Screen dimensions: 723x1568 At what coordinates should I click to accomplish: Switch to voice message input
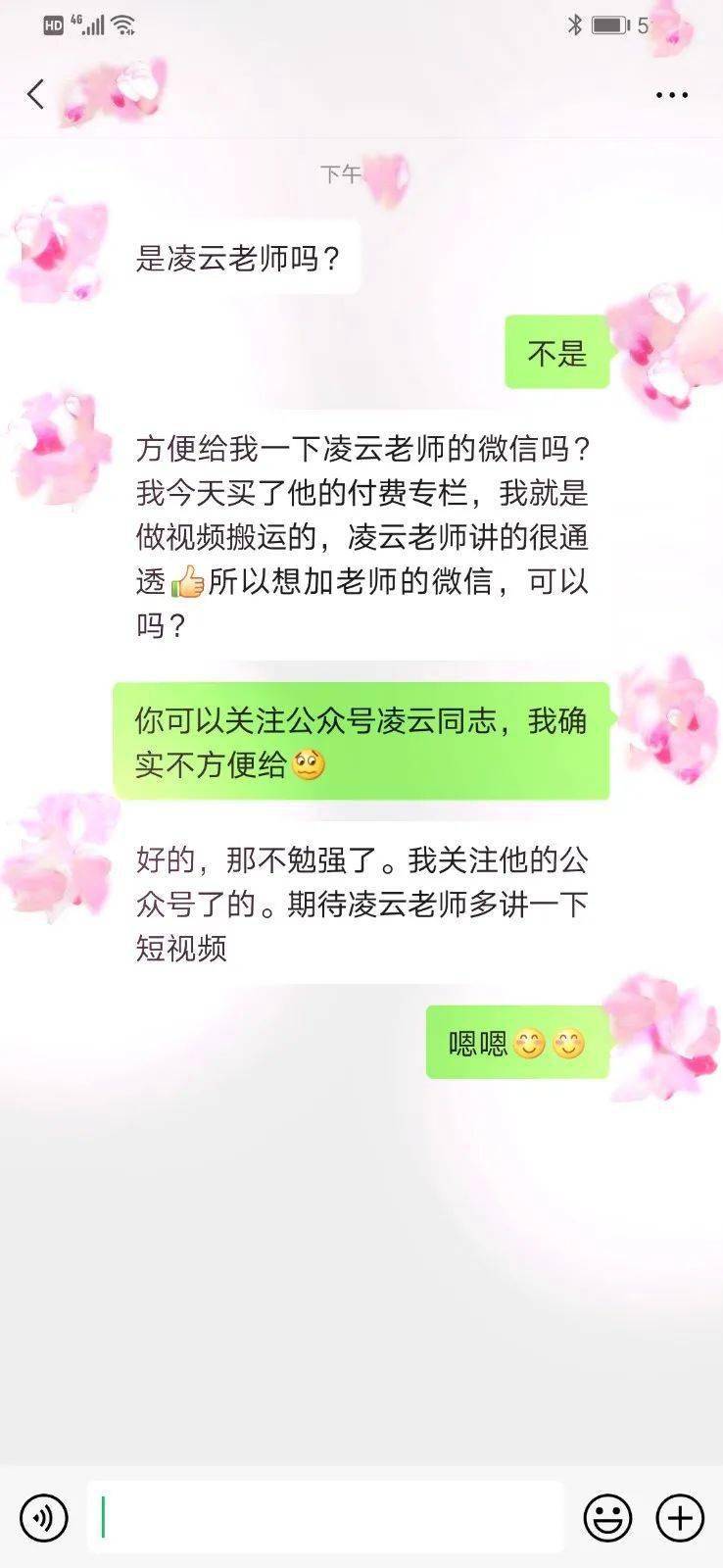(44, 1517)
